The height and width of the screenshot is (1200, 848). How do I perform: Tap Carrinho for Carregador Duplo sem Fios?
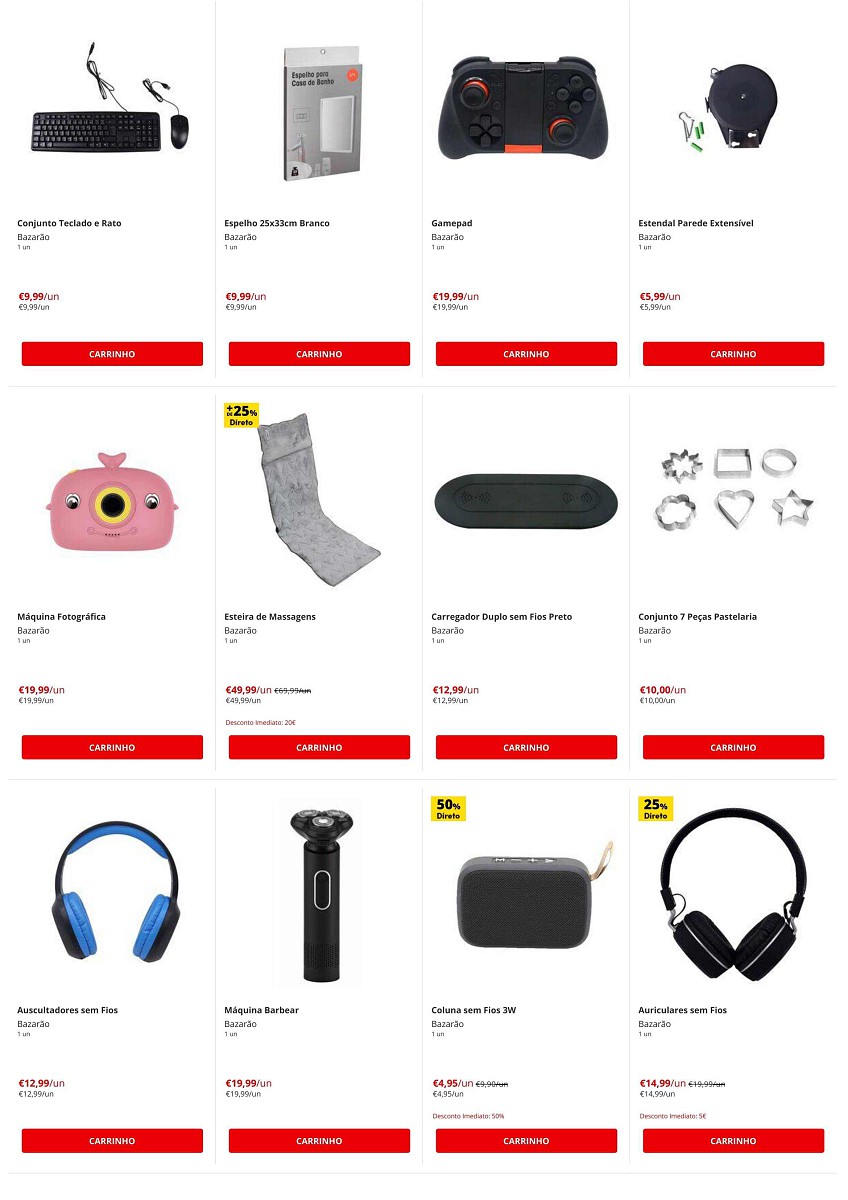pyautogui.click(x=526, y=747)
